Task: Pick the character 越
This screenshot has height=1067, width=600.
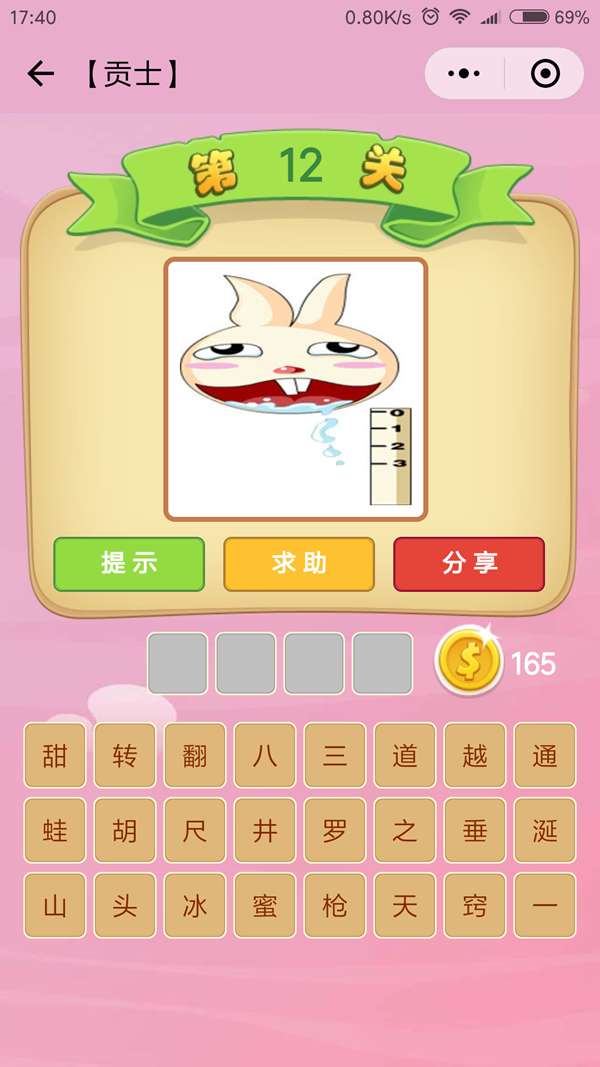Action: (x=475, y=756)
